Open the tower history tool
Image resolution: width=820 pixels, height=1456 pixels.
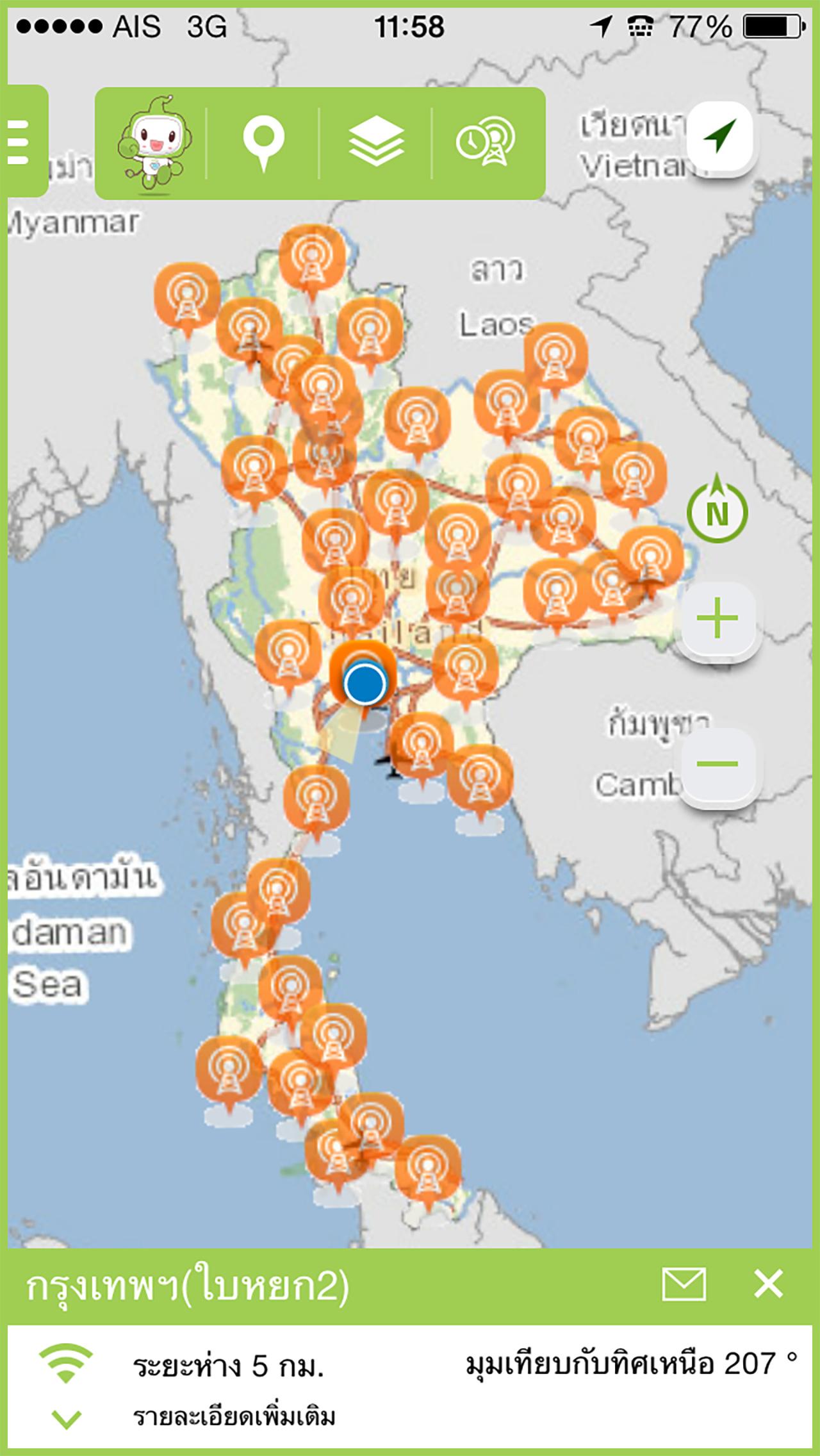point(487,142)
